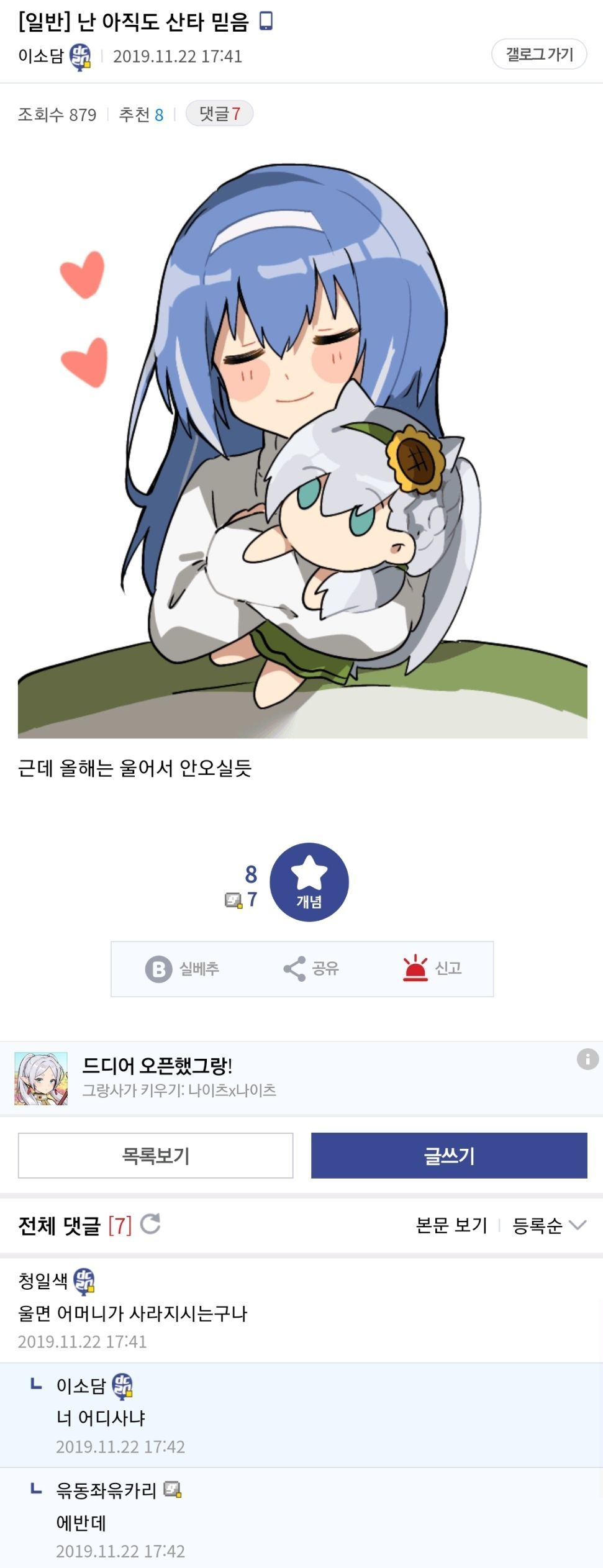Jump to comments via 댓글 7 chip
This screenshot has width=603, height=1568.
click(219, 114)
